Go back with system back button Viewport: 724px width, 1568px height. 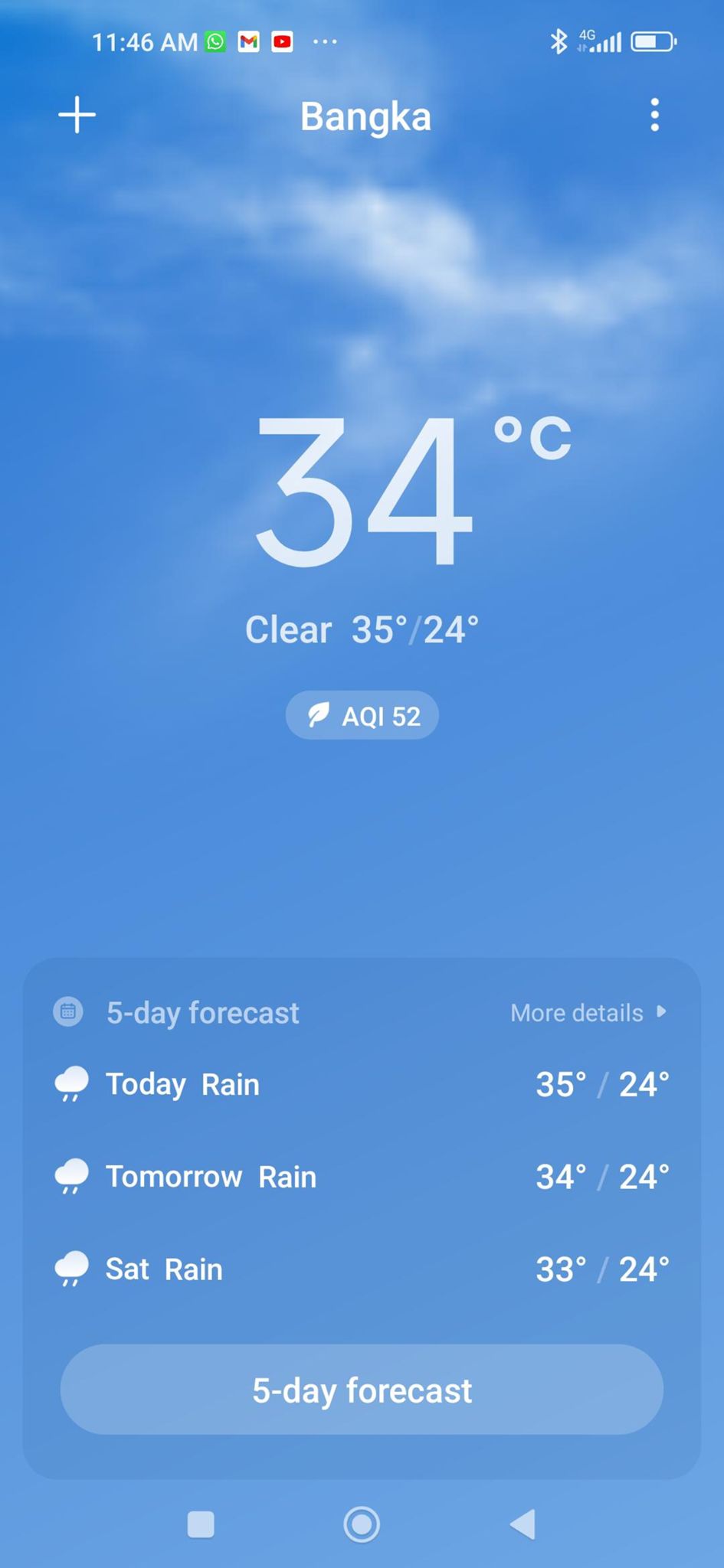click(523, 1524)
